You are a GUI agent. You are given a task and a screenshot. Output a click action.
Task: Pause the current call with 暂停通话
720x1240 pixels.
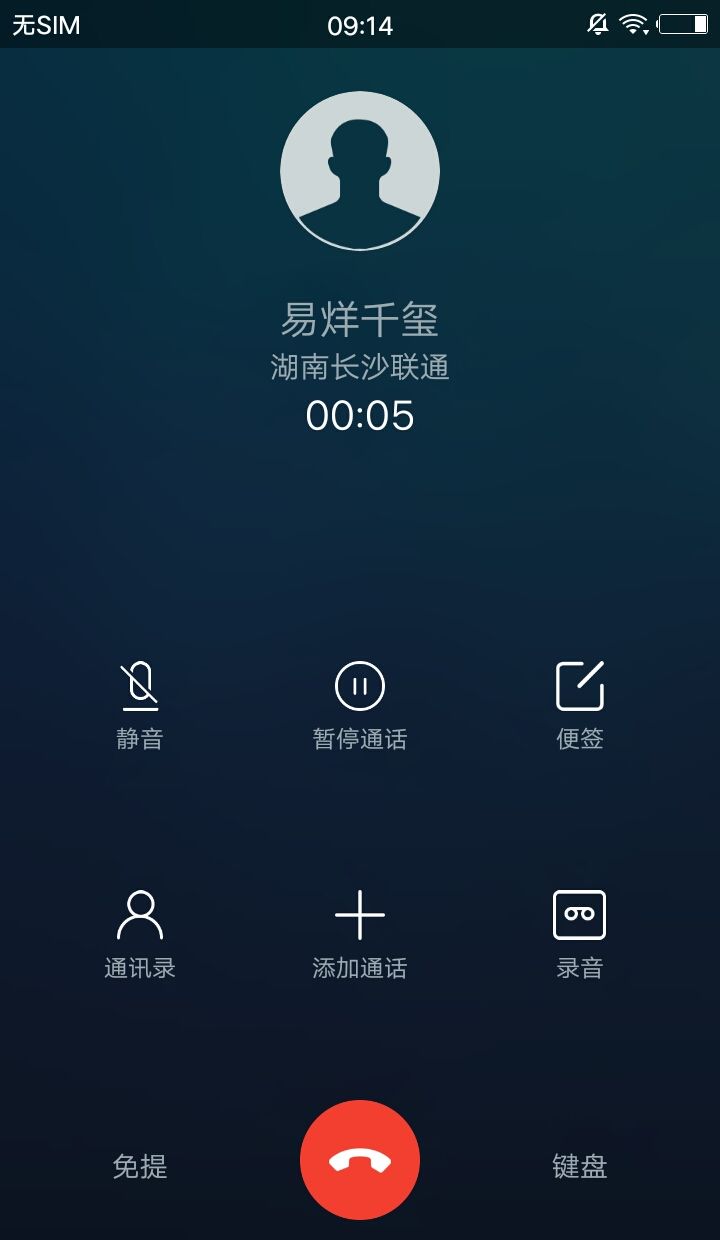(359, 700)
